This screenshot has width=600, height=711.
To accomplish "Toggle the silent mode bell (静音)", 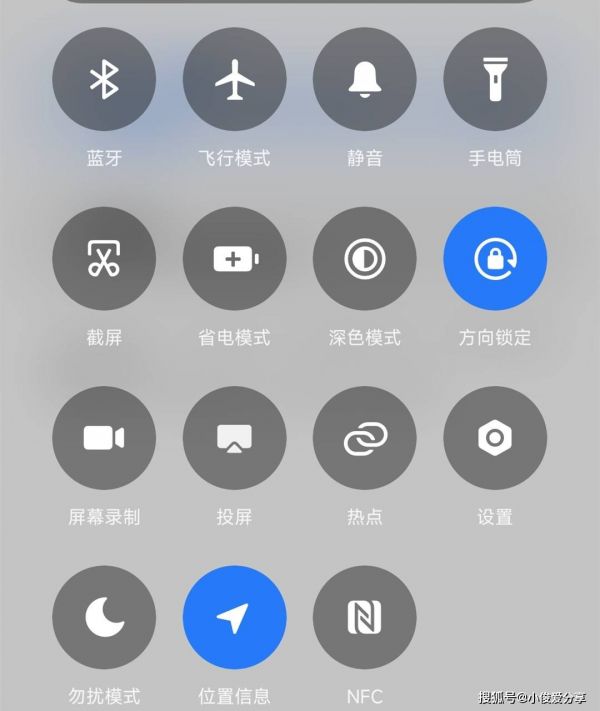I will pyautogui.click(x=364, y=79).
